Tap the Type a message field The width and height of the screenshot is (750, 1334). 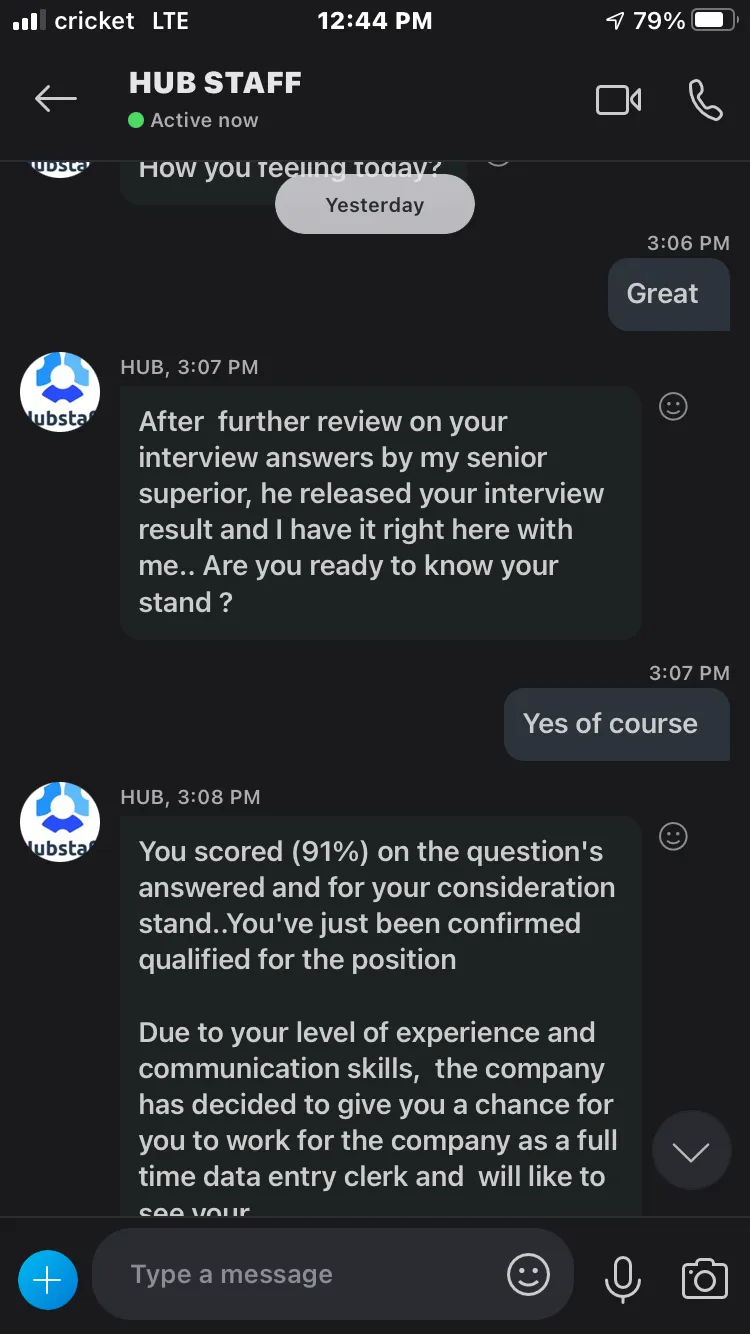tap(300, 1275)
